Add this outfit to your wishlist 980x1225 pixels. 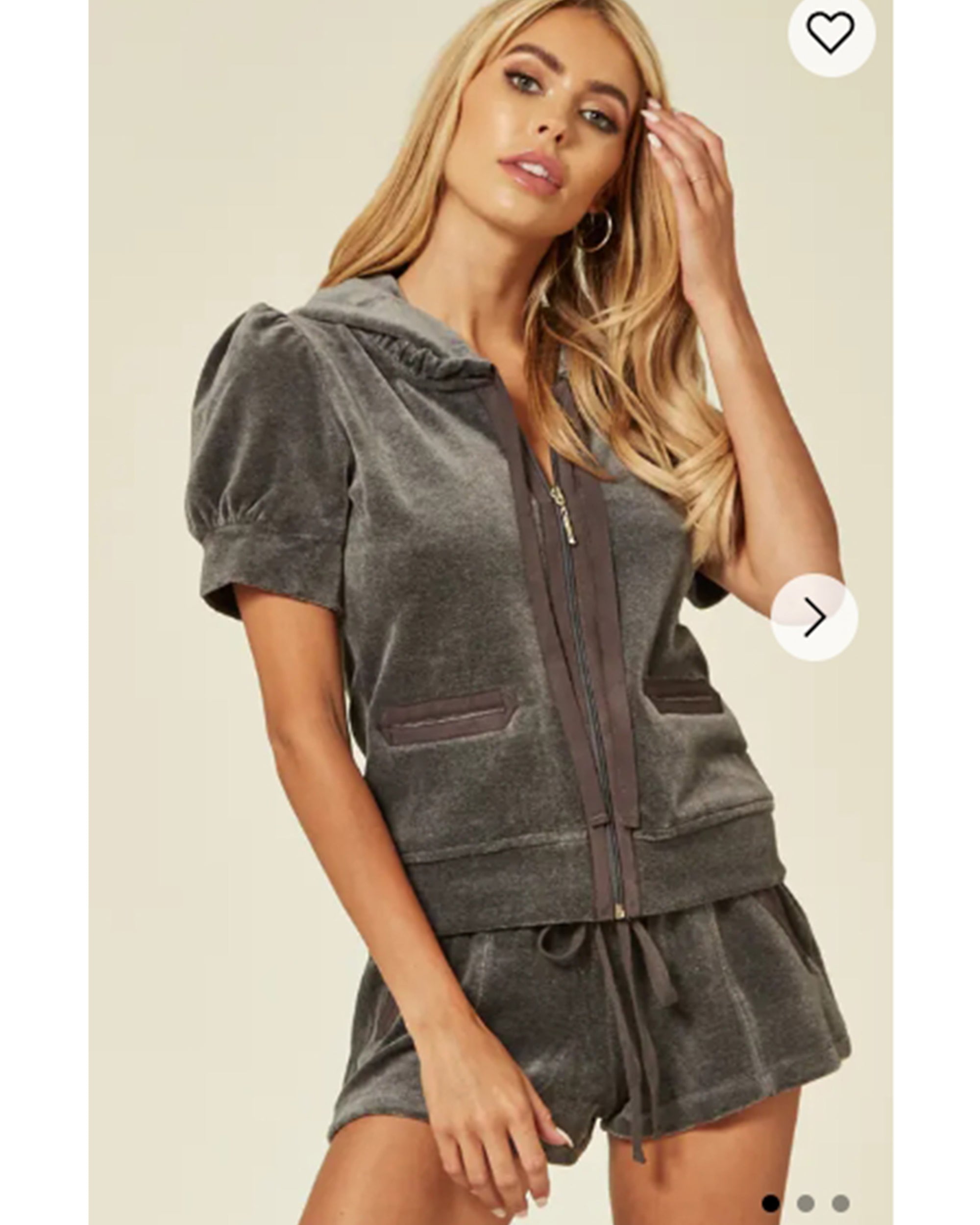(x=831, y=33)
